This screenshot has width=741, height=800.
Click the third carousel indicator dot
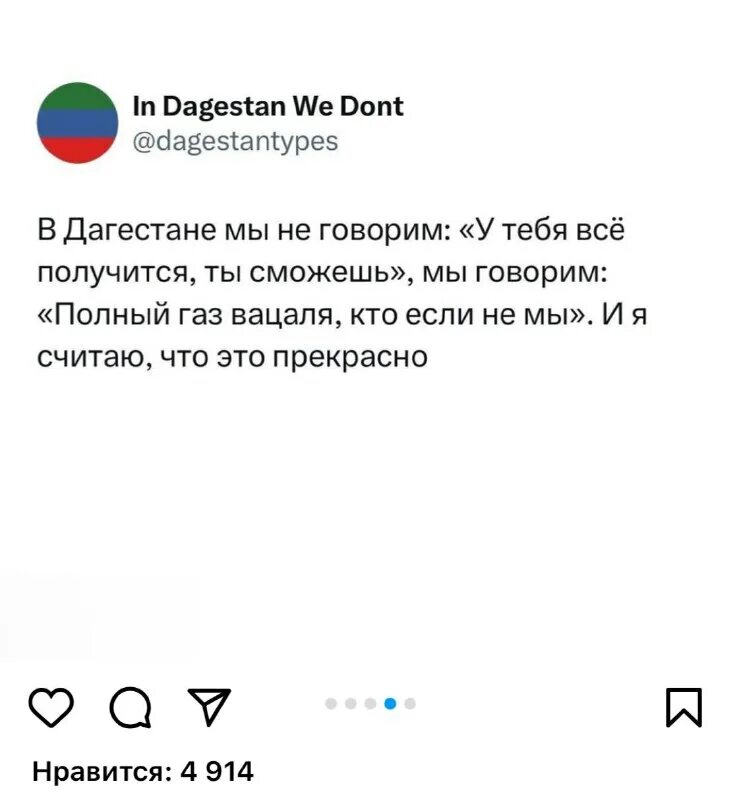372,703
